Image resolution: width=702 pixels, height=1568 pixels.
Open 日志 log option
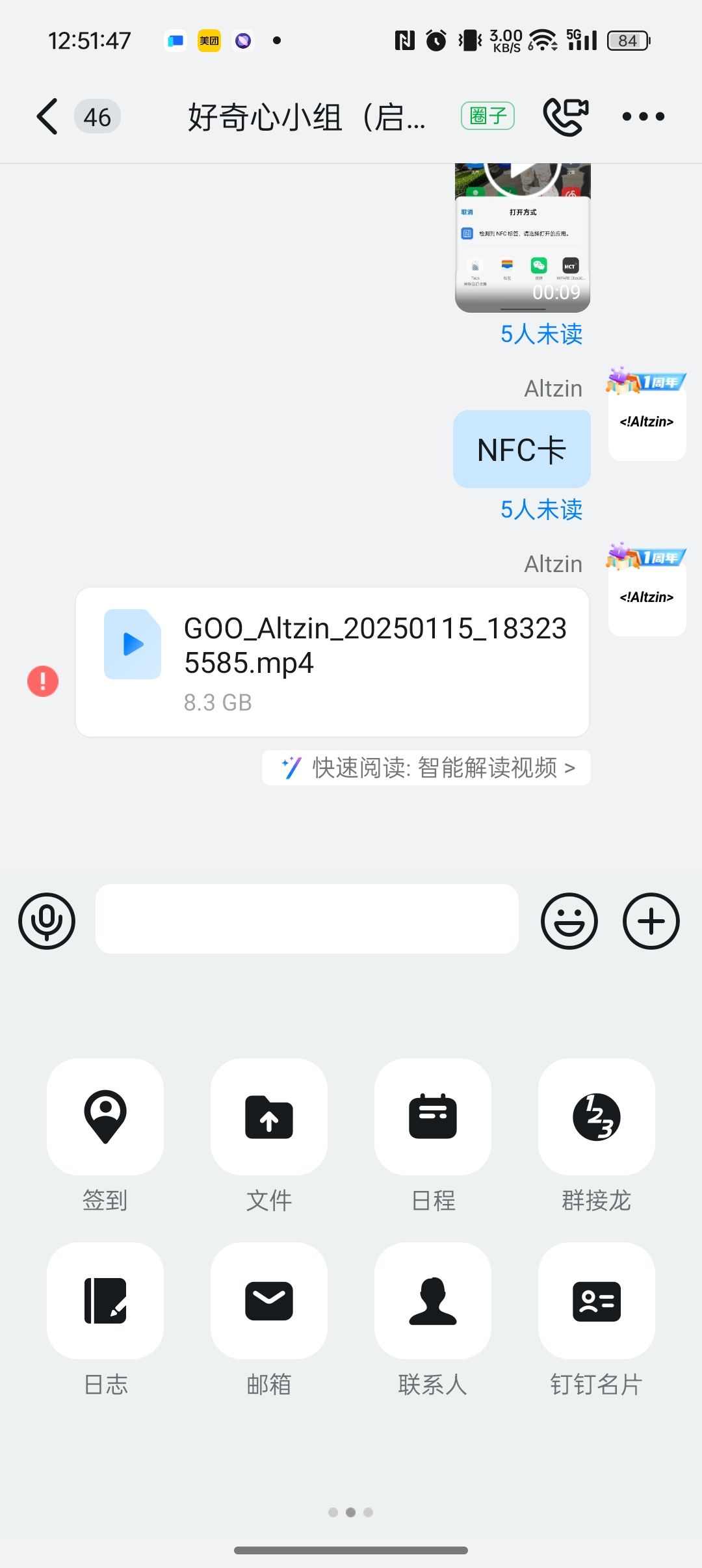click(x=105, y=1301)
